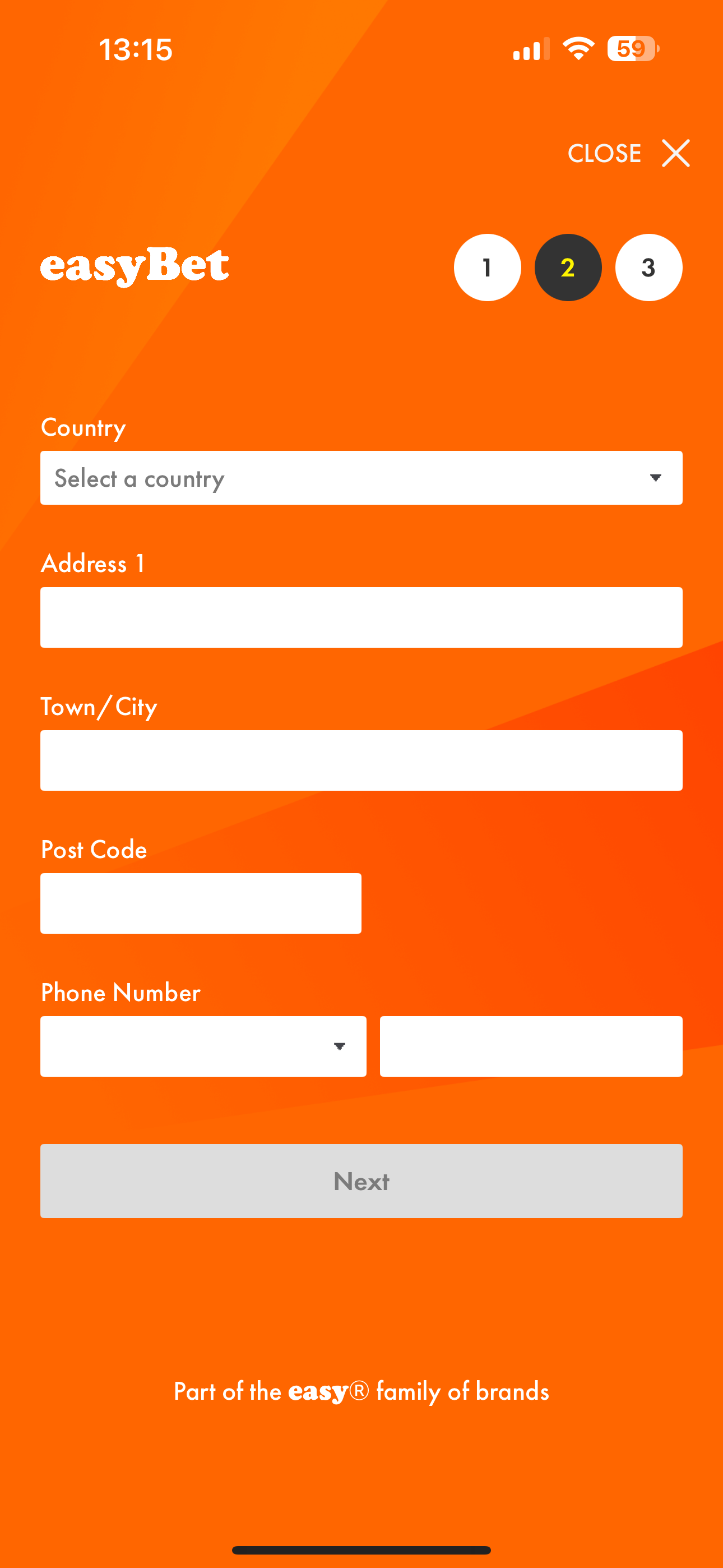Image resolution: width=723 pixels, height=1568 pixels.
Task: Select registration step 1 circle
Action: click(487, 266)
